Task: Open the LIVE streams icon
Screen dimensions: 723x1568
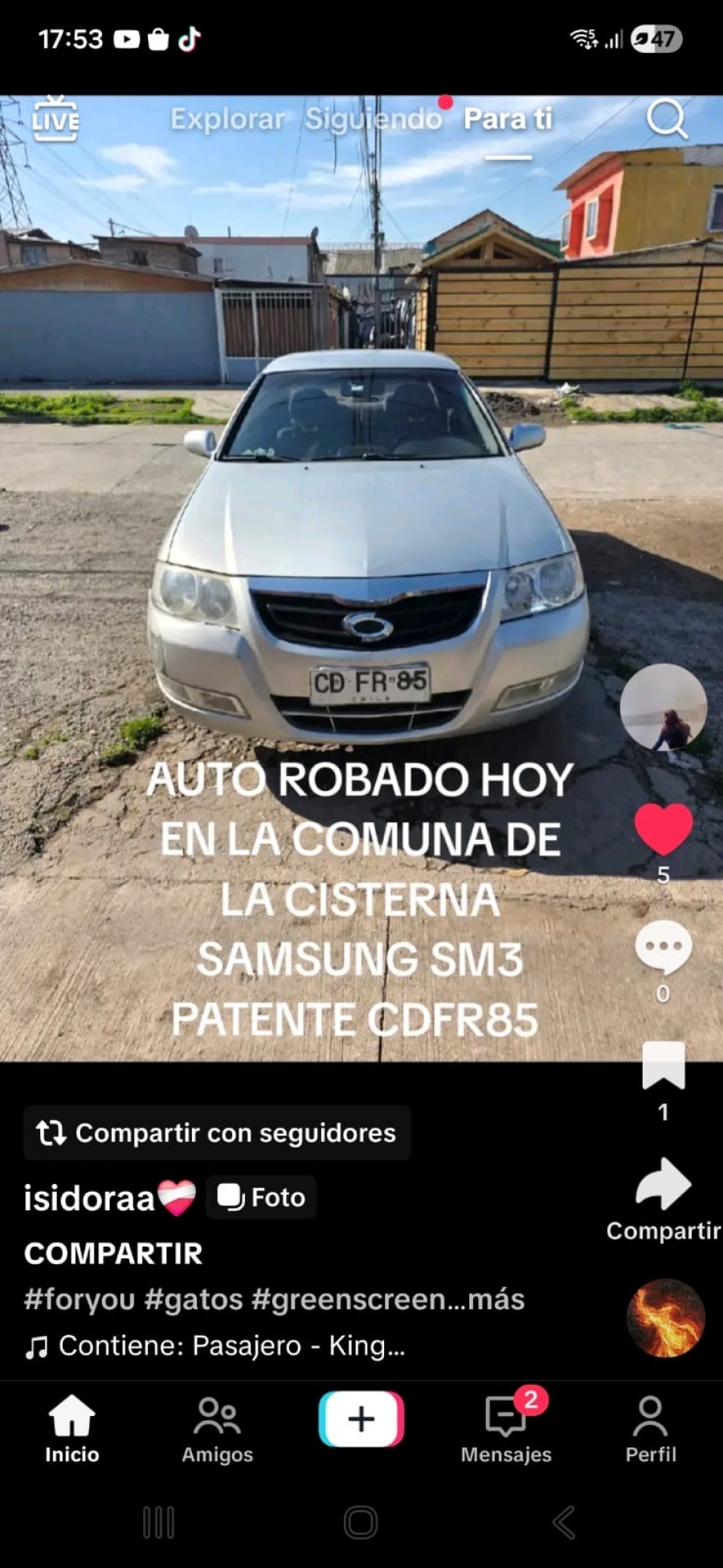Action: click(55, 119)
